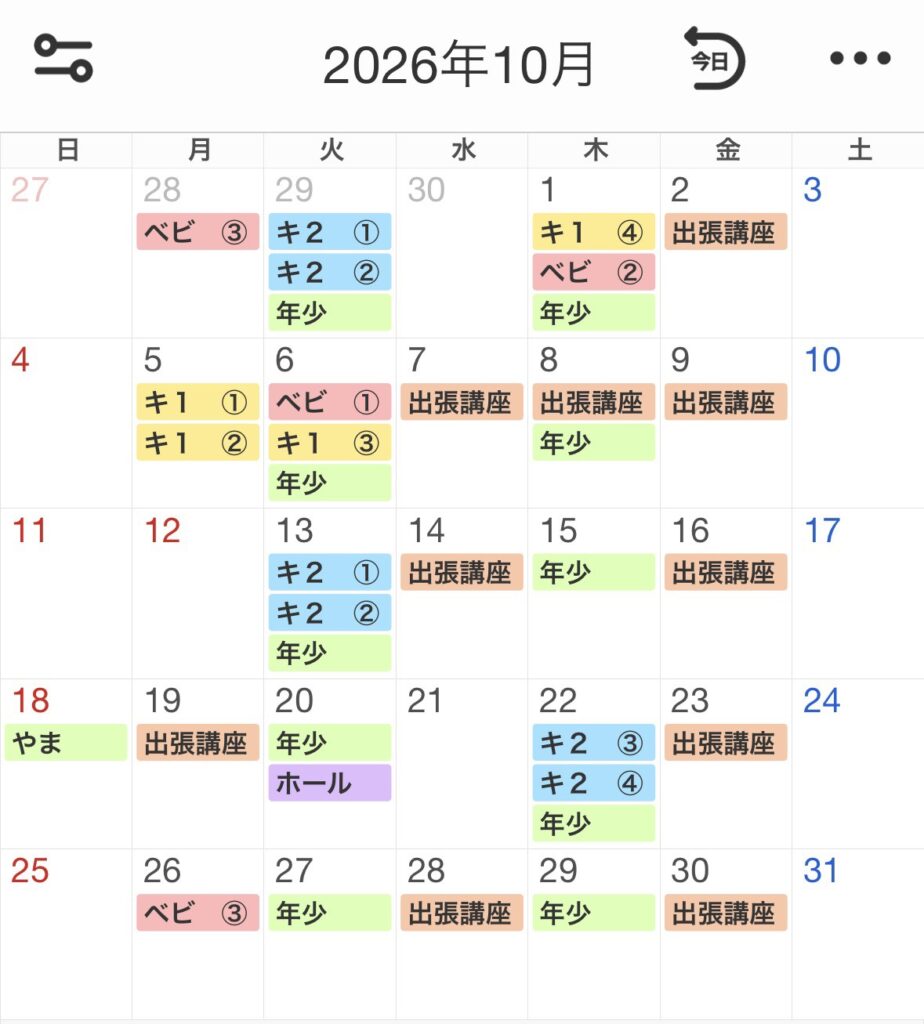Image resolution: width=924 pixels, height=1024 pixels.
Task: Open the filter settings icon
Action: (63, 59)
